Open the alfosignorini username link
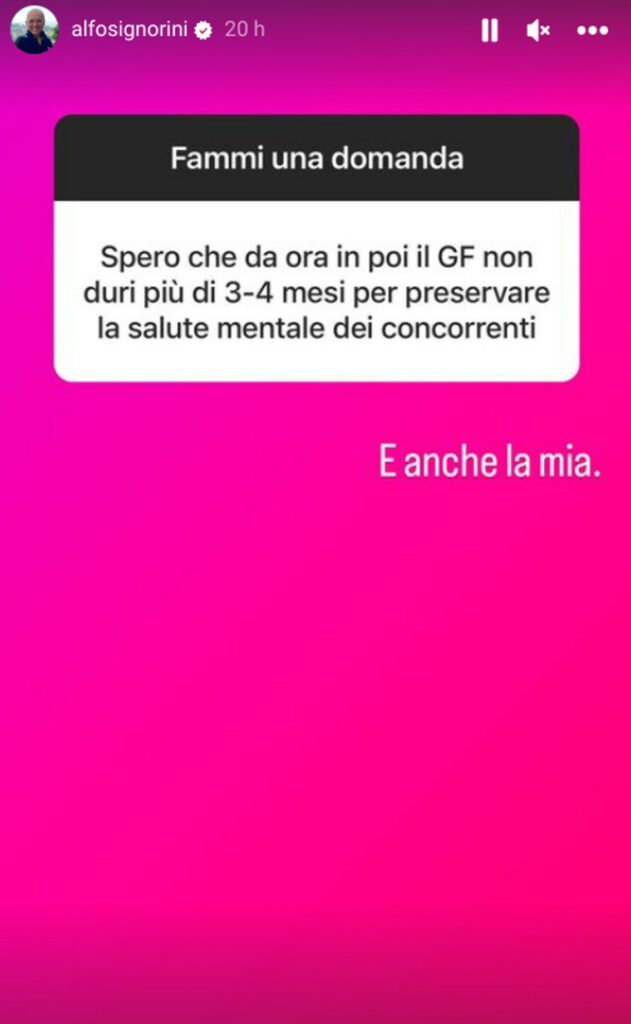Screen dimensions: 631x1024 pyautogui.click(x=130, y=30)
